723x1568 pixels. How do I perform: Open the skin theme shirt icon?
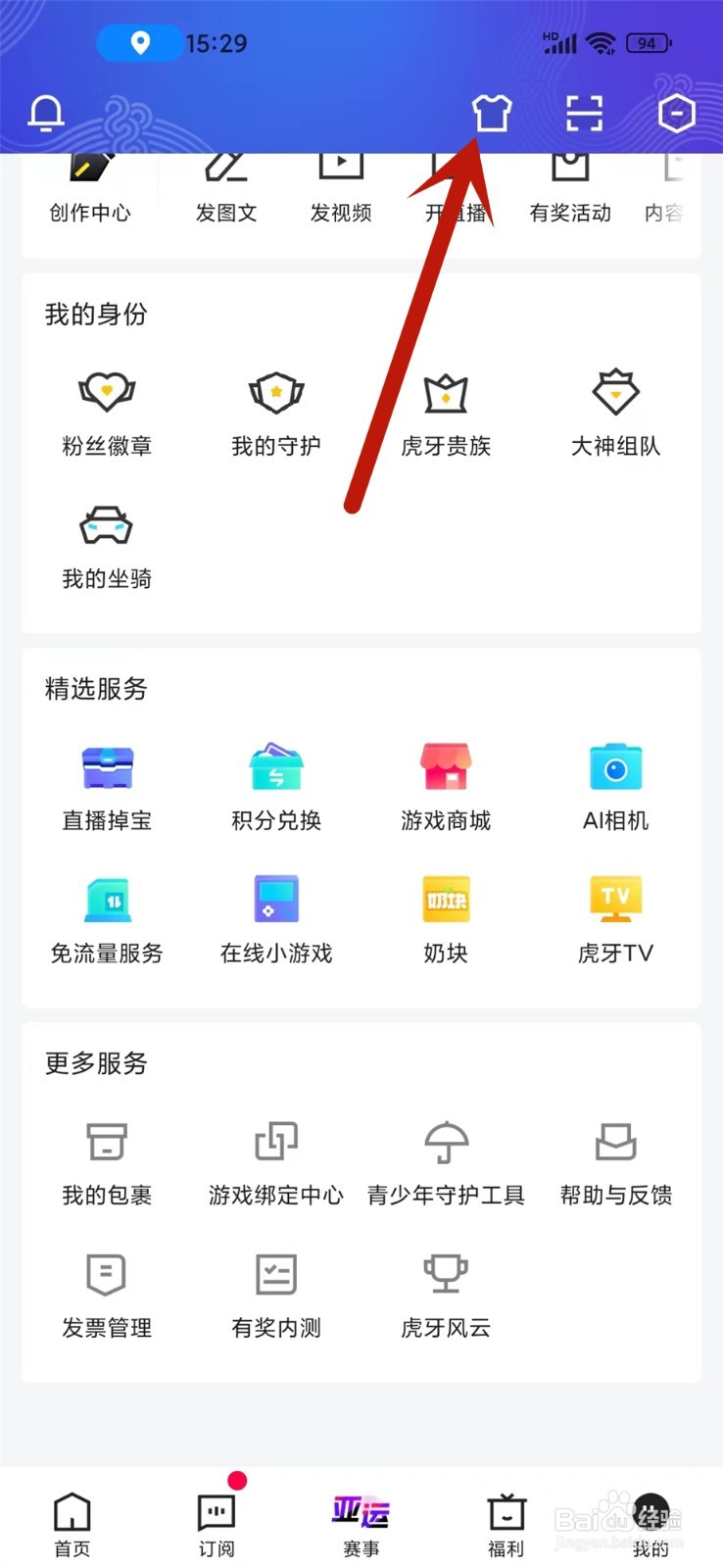[x=492, y=114]
